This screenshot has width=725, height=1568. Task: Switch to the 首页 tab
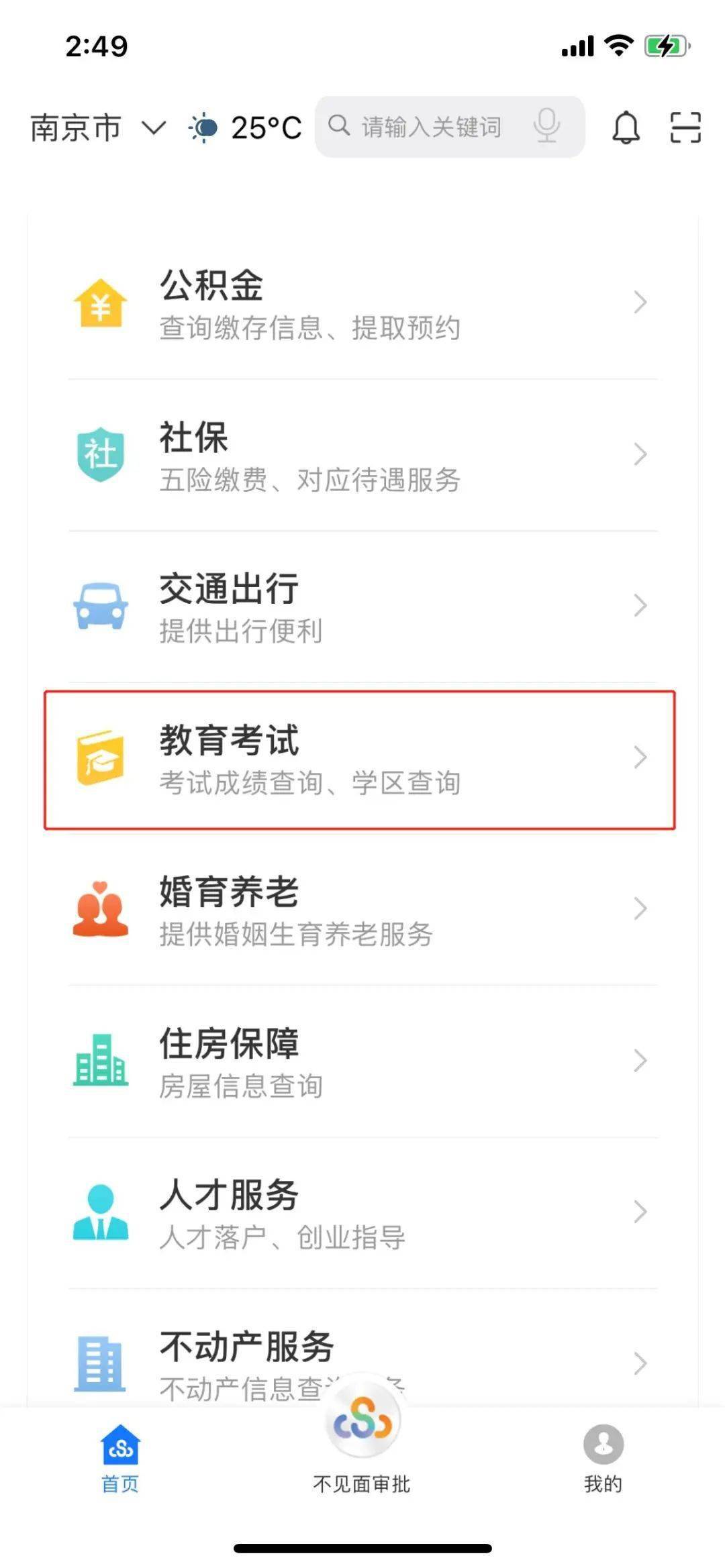click(120, 1460)
